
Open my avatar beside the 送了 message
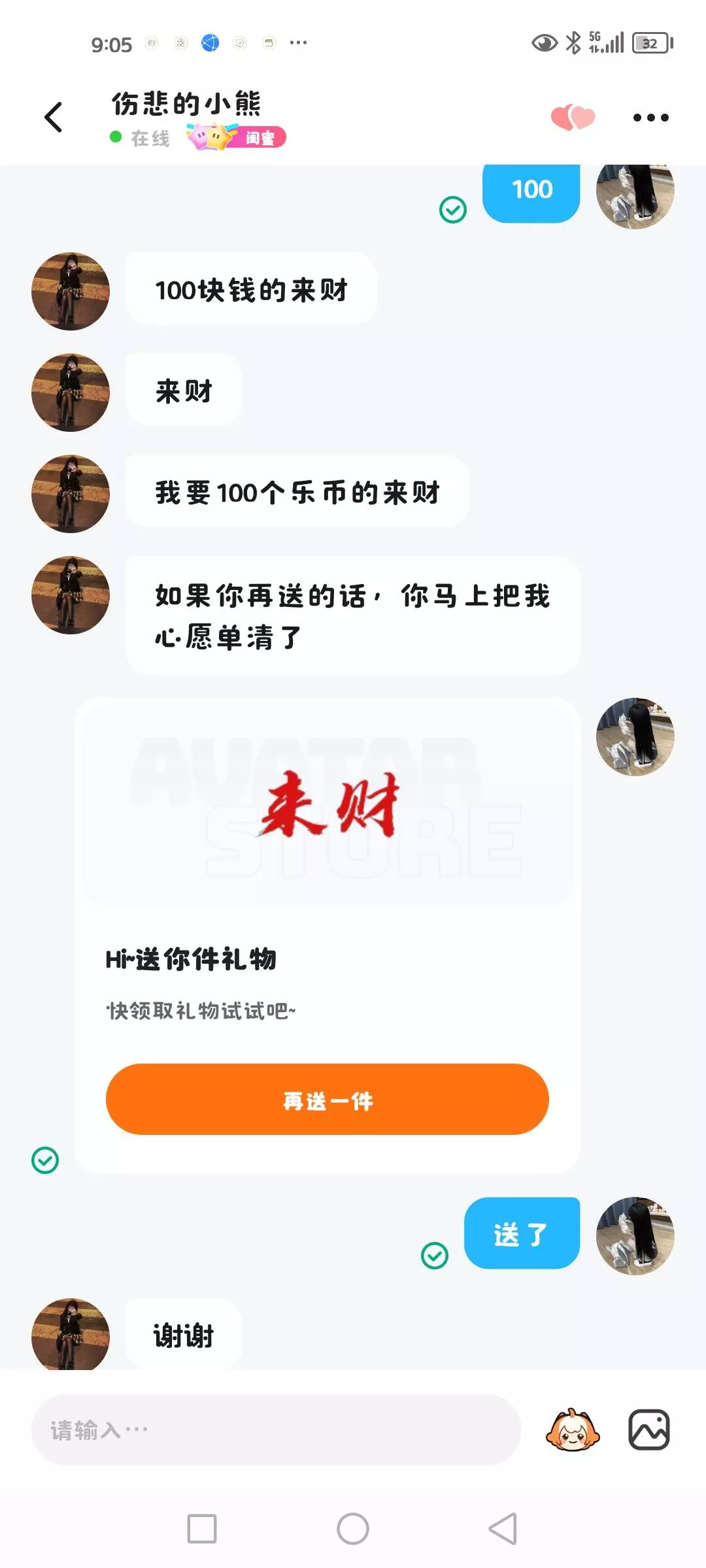point(635,1235)
